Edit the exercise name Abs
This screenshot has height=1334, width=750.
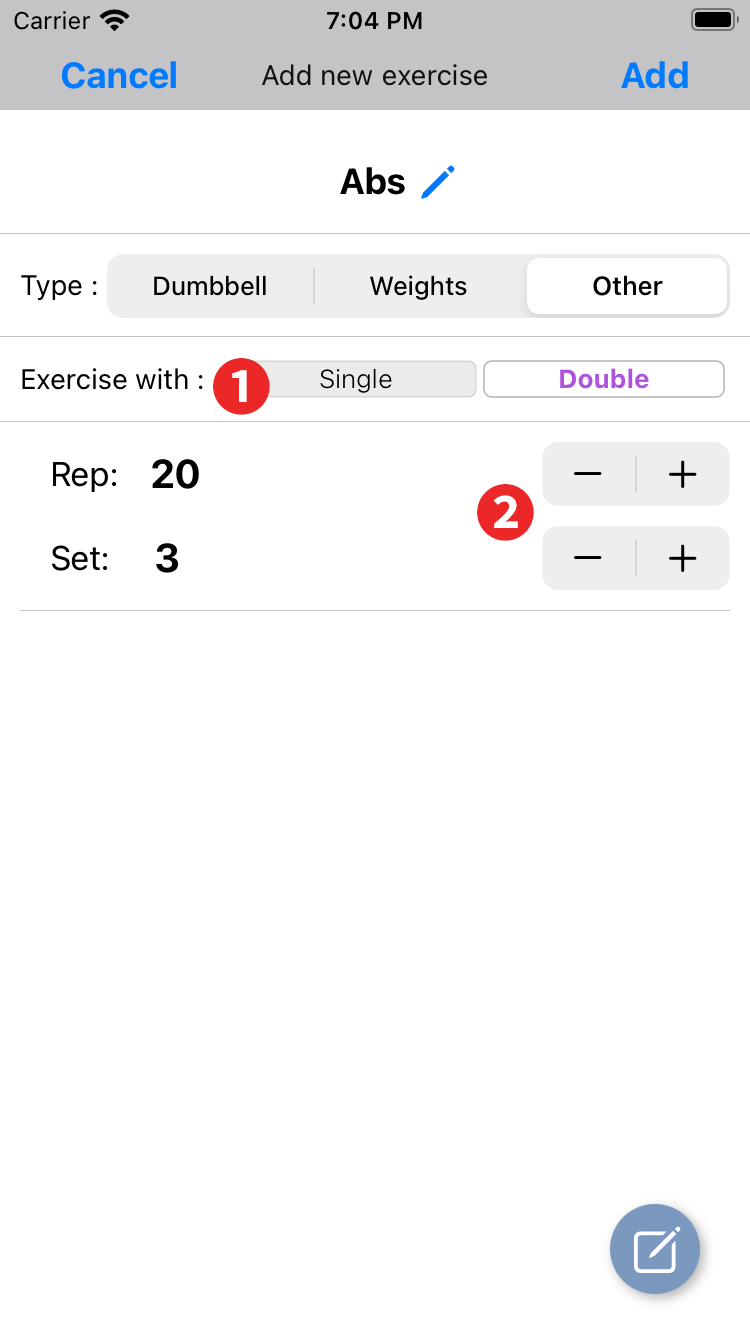click(x=437, y=182)
